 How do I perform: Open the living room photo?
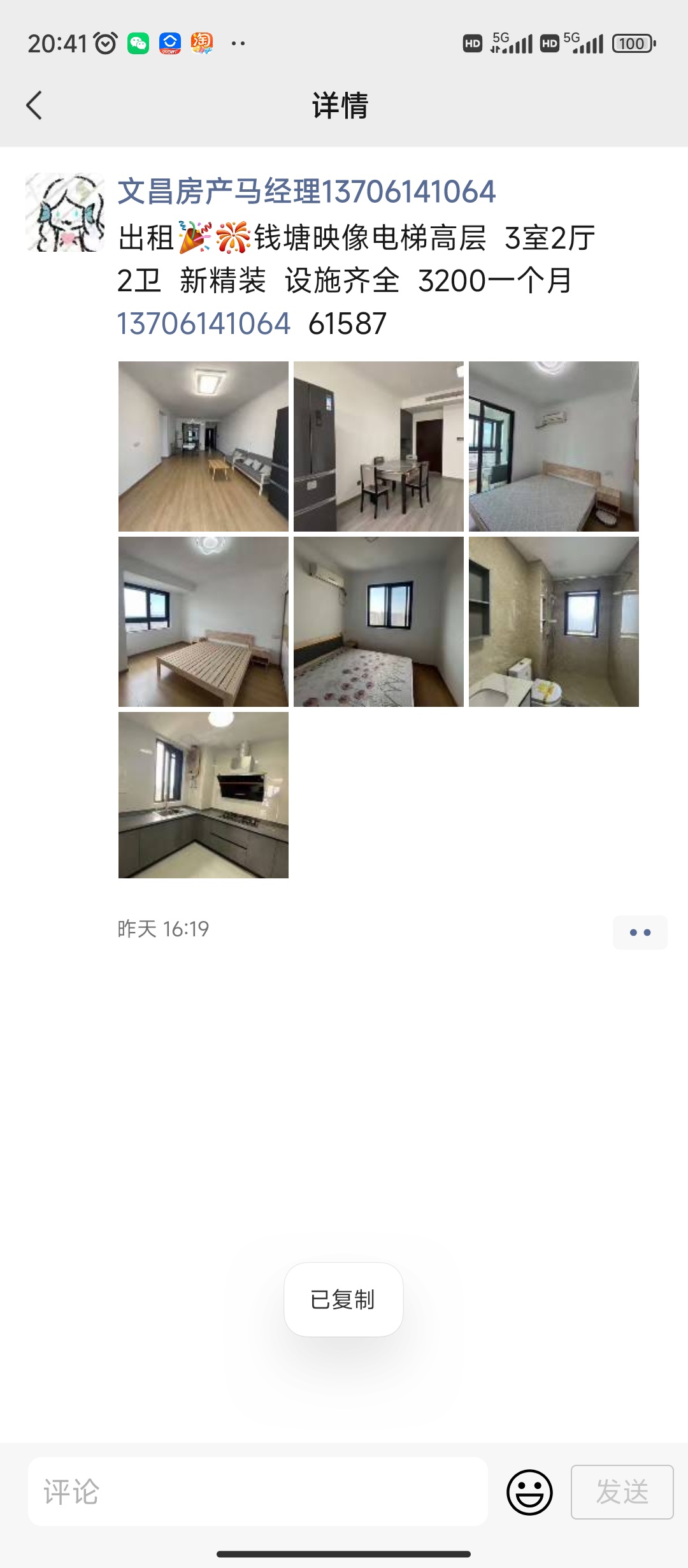(x=203, y=446)
